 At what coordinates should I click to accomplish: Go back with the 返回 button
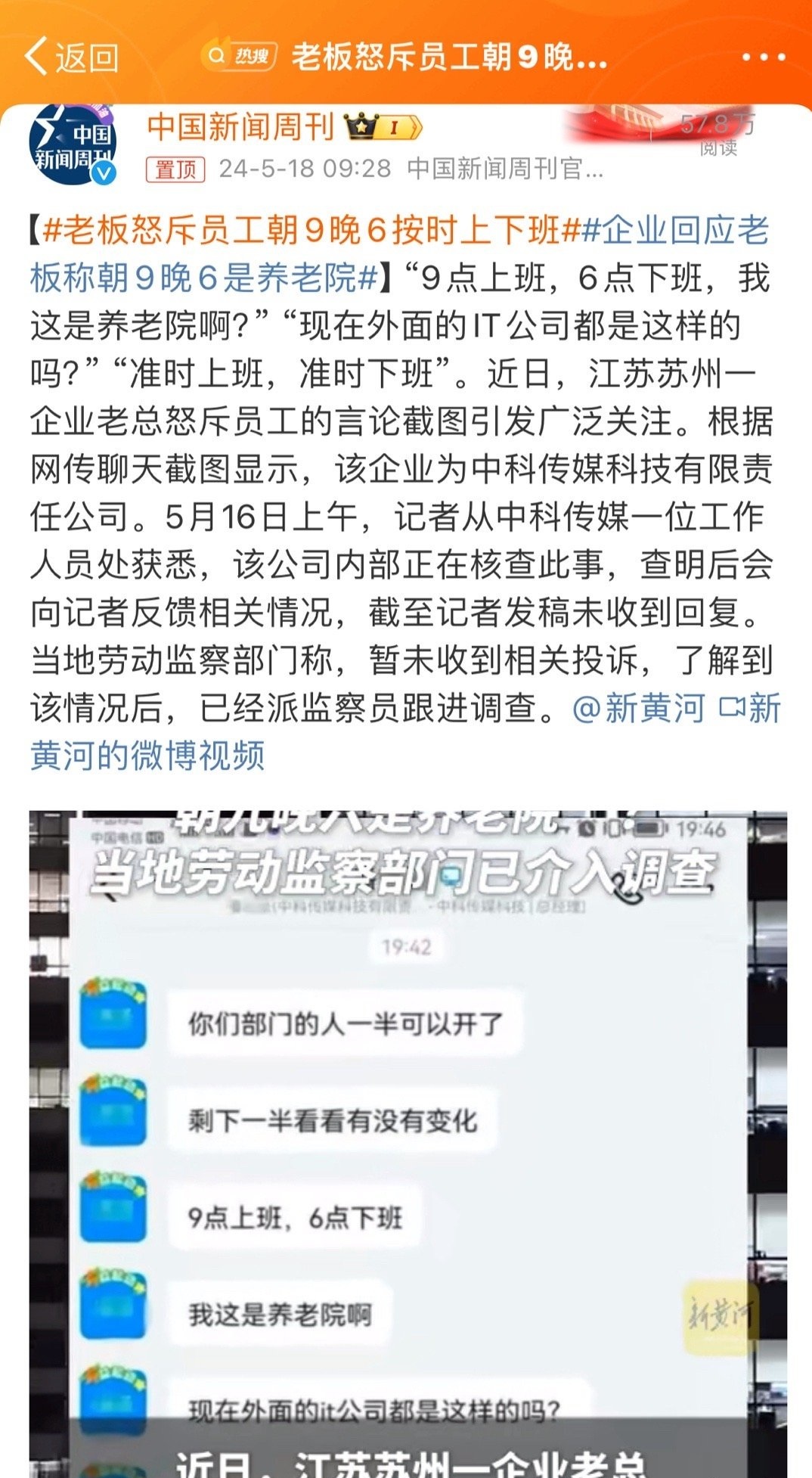72,57
